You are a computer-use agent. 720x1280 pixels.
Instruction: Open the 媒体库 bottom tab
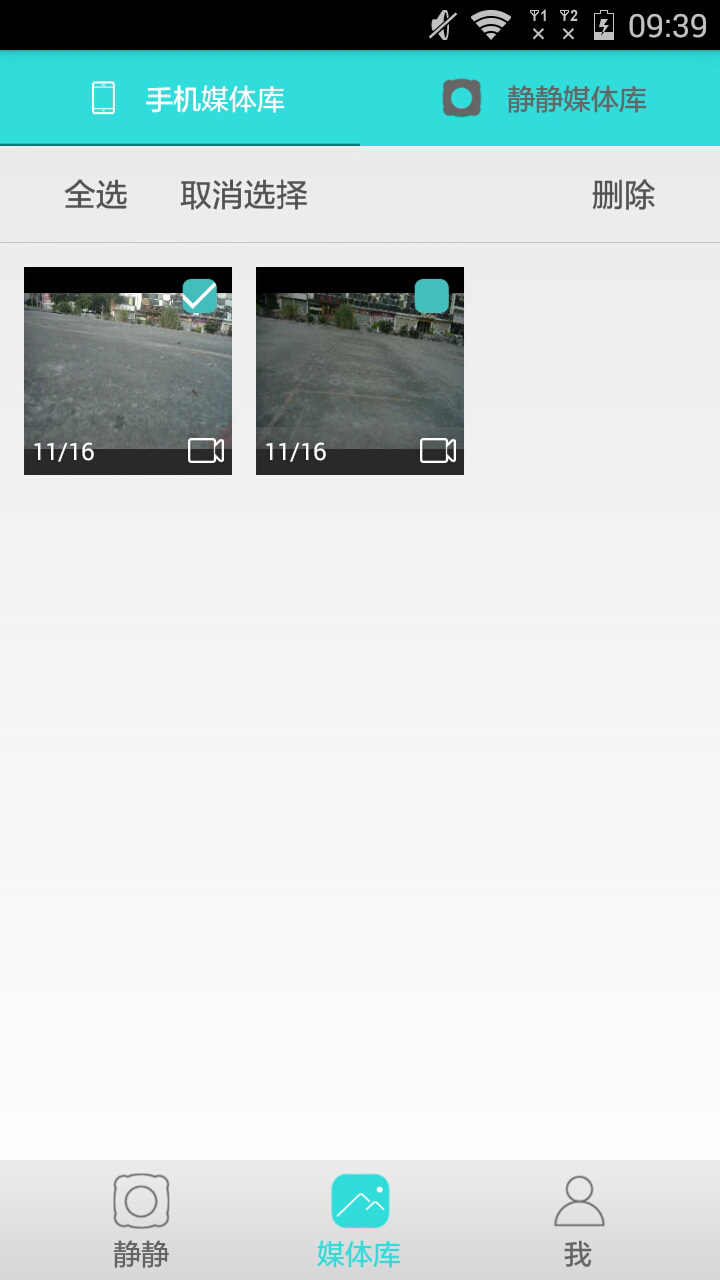tap(359, 1220)
